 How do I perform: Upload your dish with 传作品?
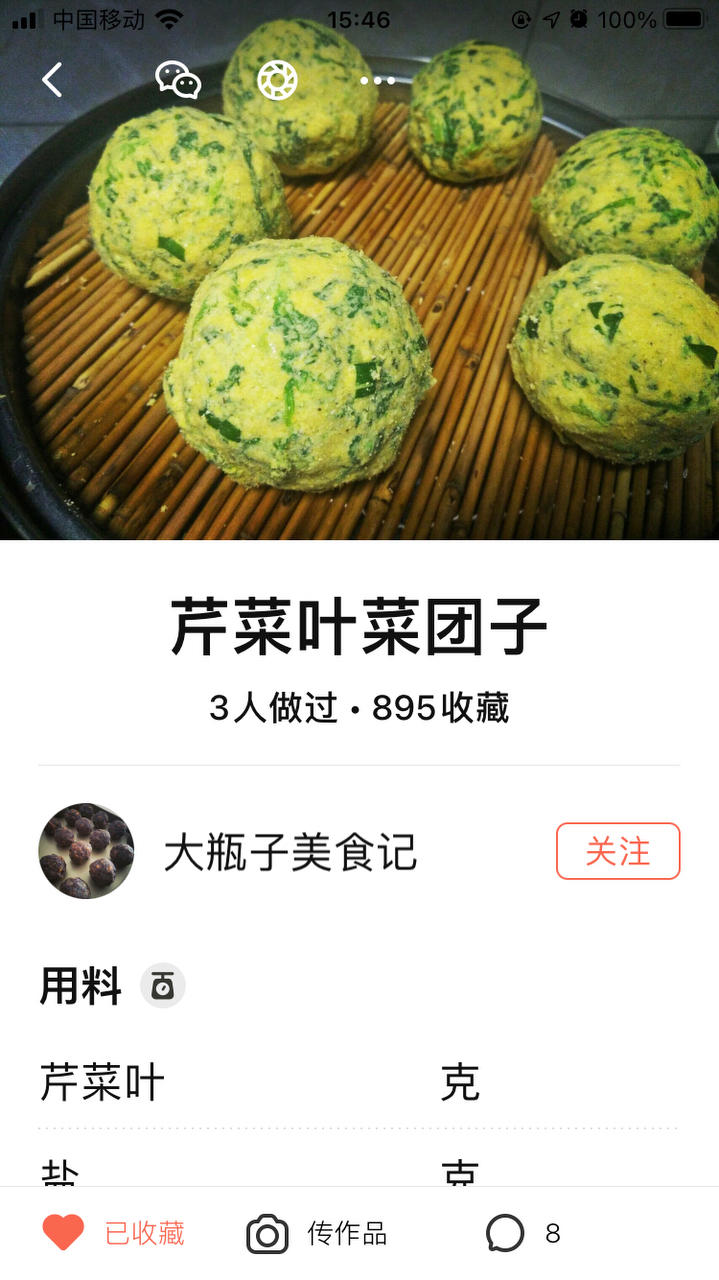(317, 1233)
